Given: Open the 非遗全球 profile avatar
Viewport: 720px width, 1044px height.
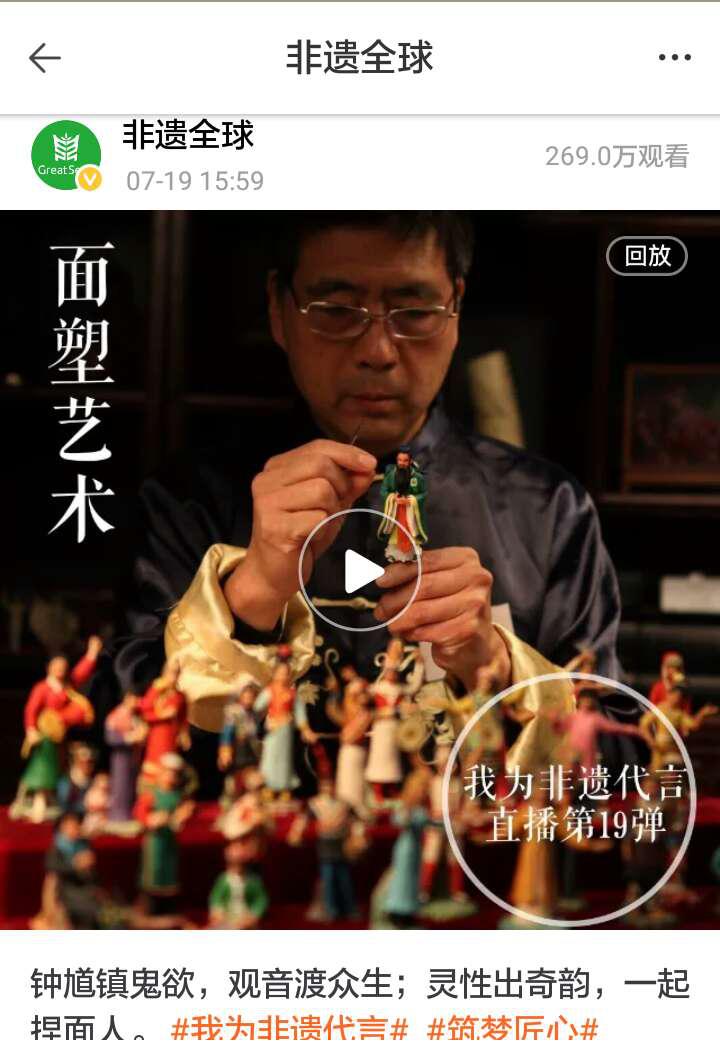Looking at the screenshot, I should pyautogui.click(x=66, y=155).
